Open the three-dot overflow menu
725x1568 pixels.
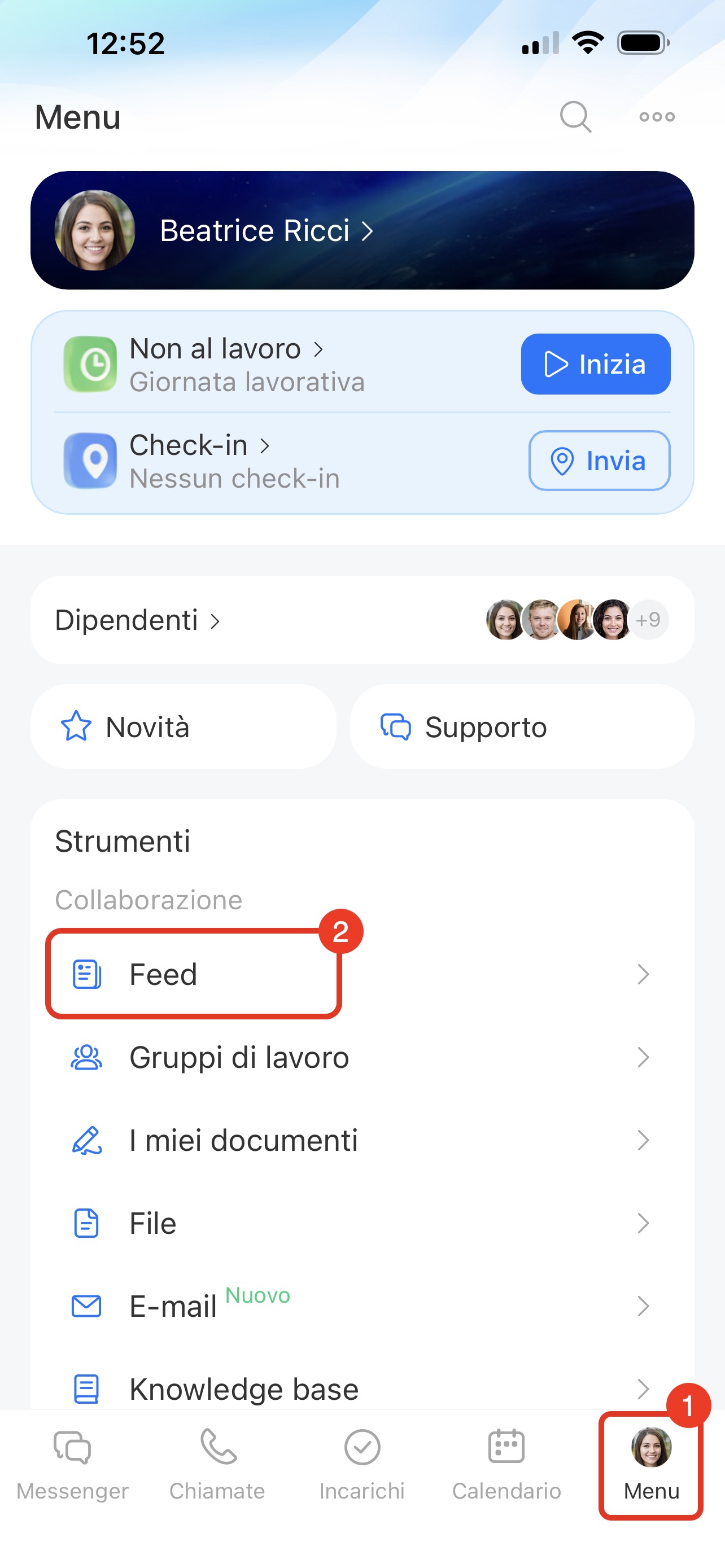657,116
